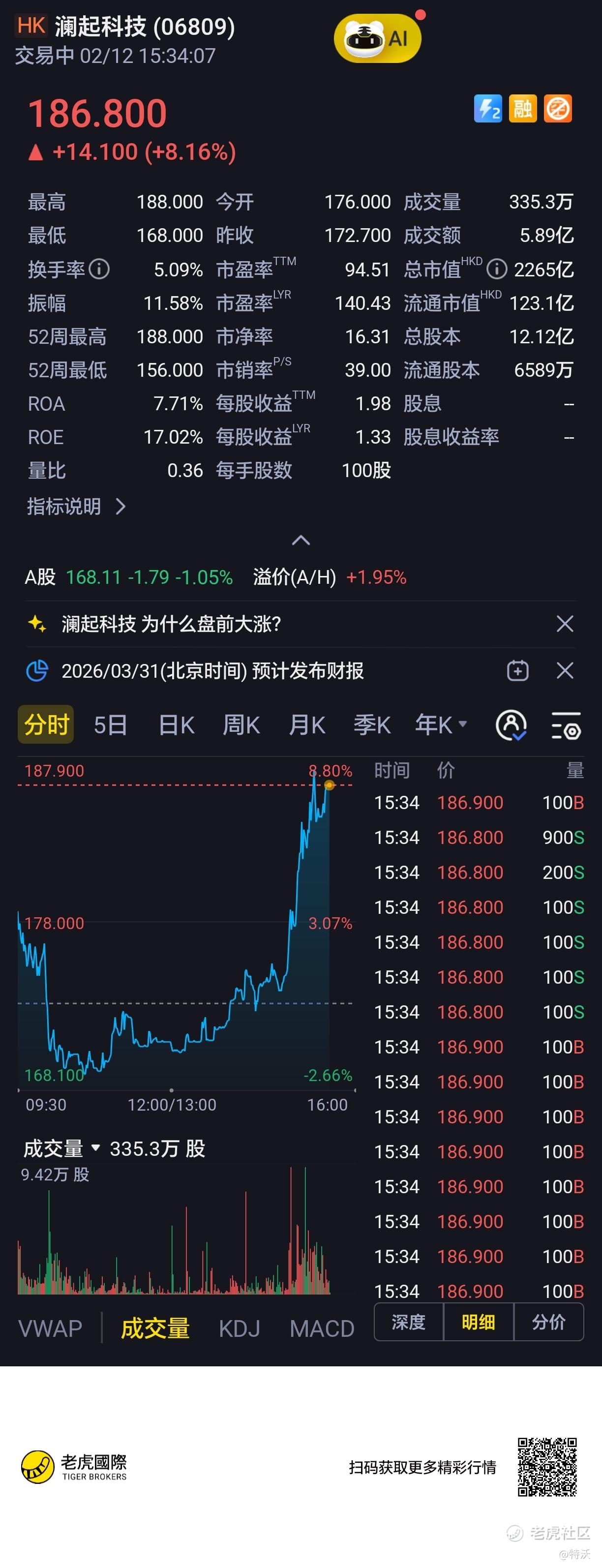Switch chart to 5日 view
This screenshot has width=602, height=1568.
tap(110, 725)
